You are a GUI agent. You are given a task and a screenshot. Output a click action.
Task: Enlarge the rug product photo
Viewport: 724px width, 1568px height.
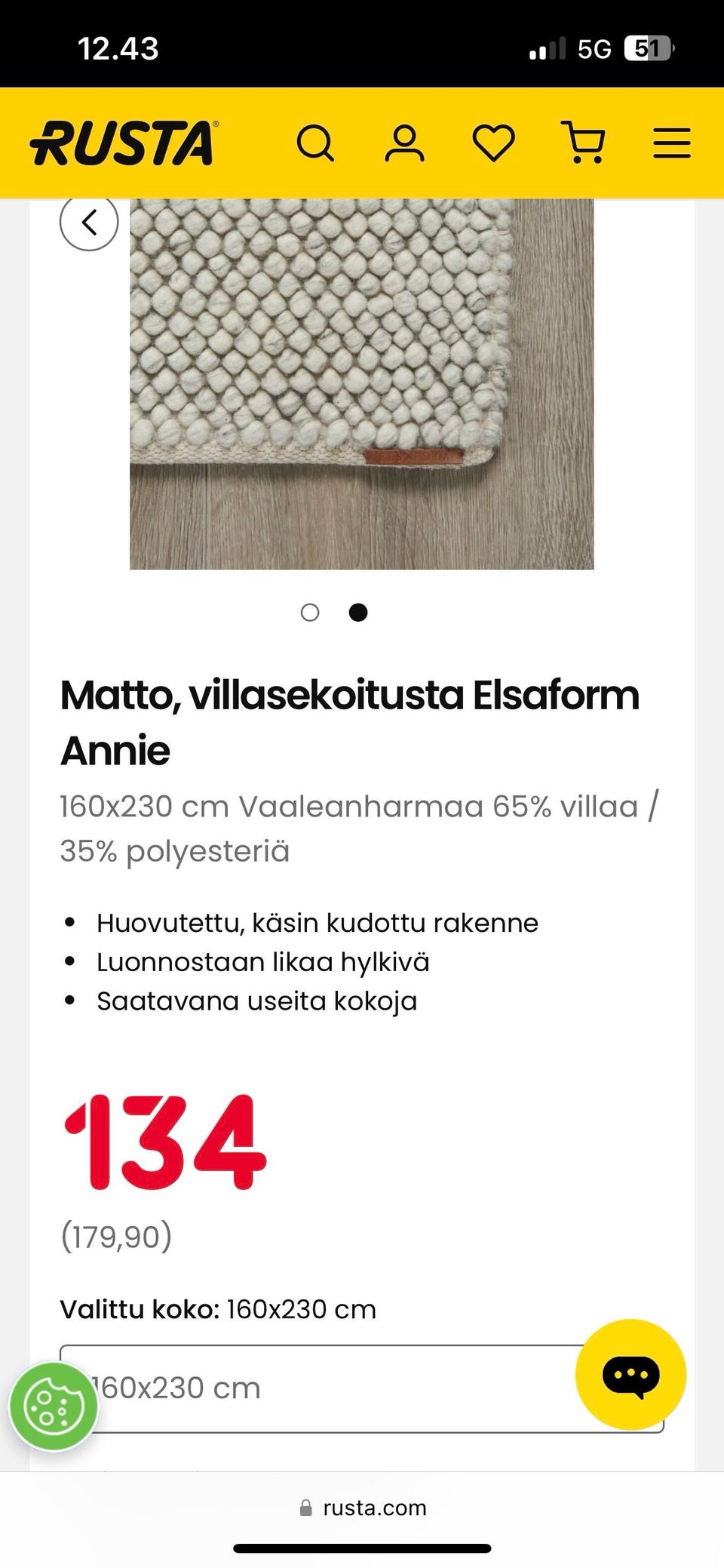point(361,383)
